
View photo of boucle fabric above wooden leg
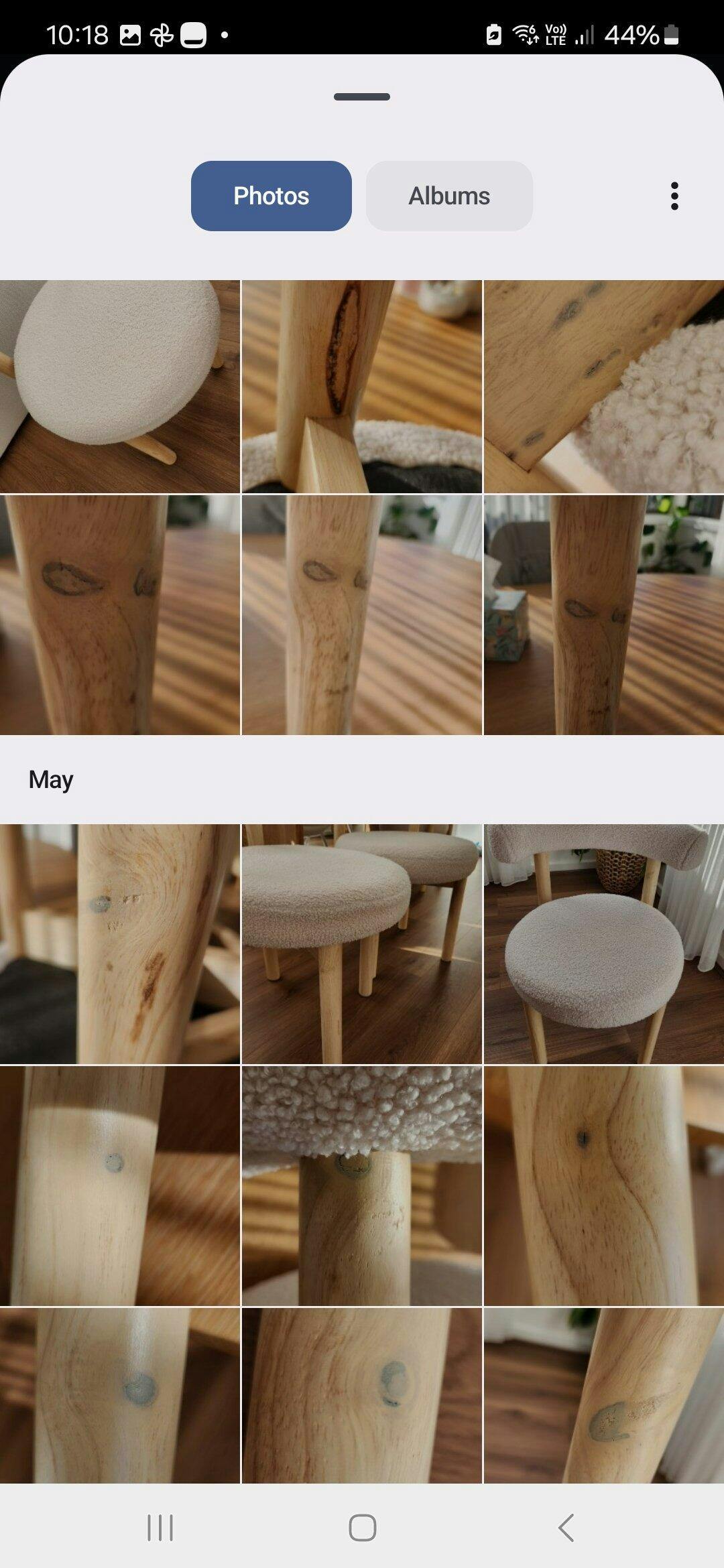(361, 1185)
